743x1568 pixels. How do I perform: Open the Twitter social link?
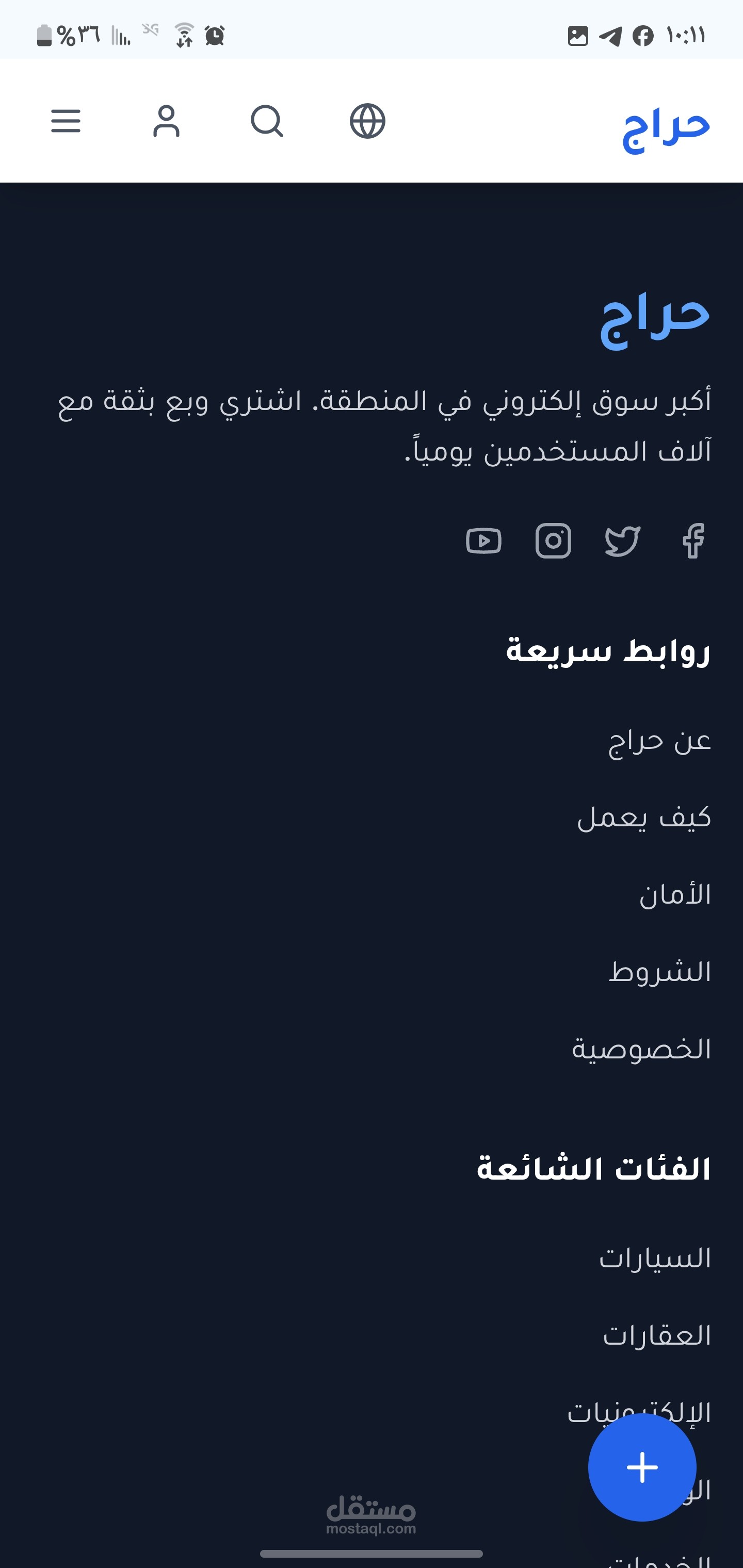(x=622, y=541)
